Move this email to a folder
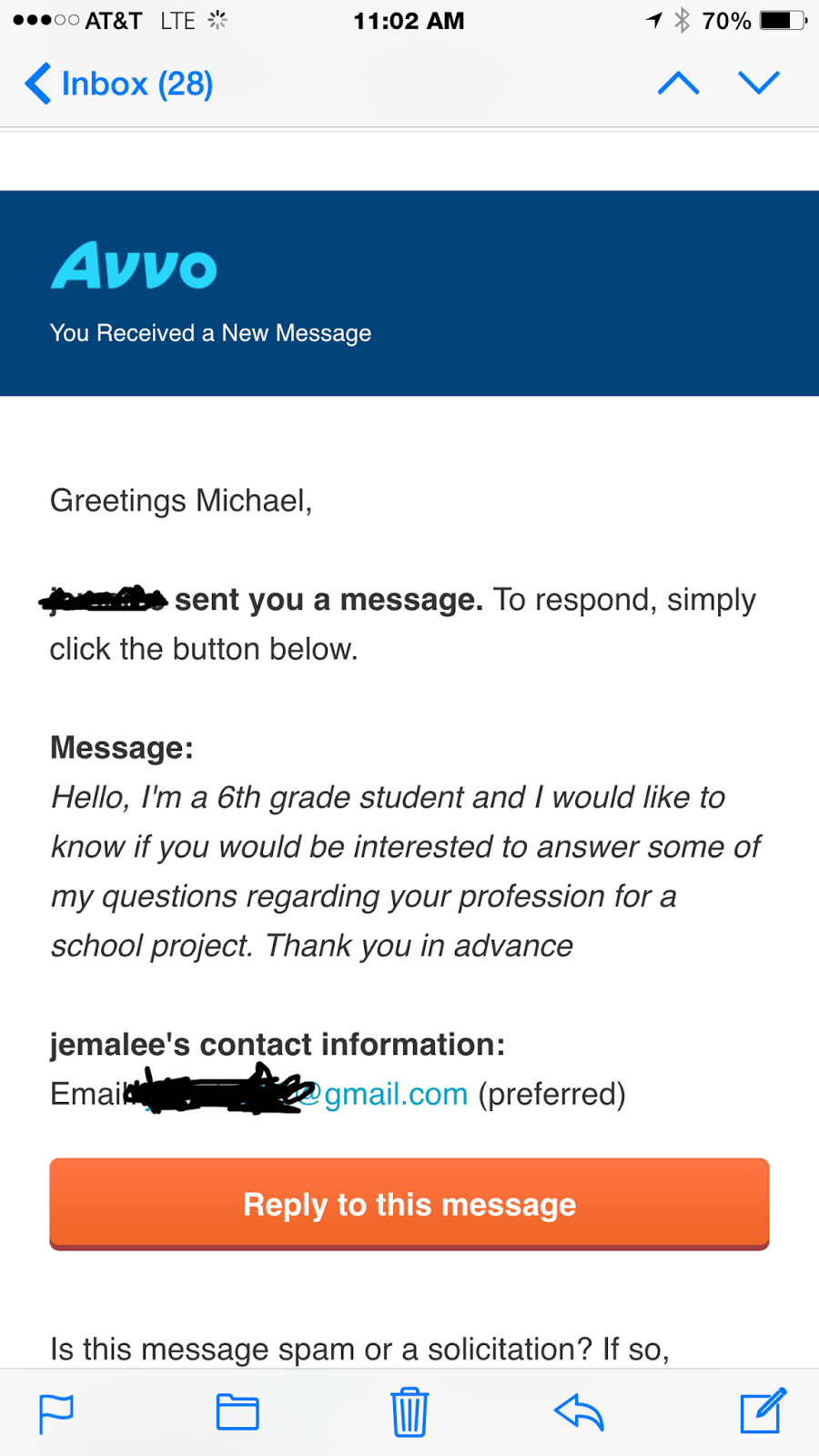The image size is (819, 1456). (238, 1412)
